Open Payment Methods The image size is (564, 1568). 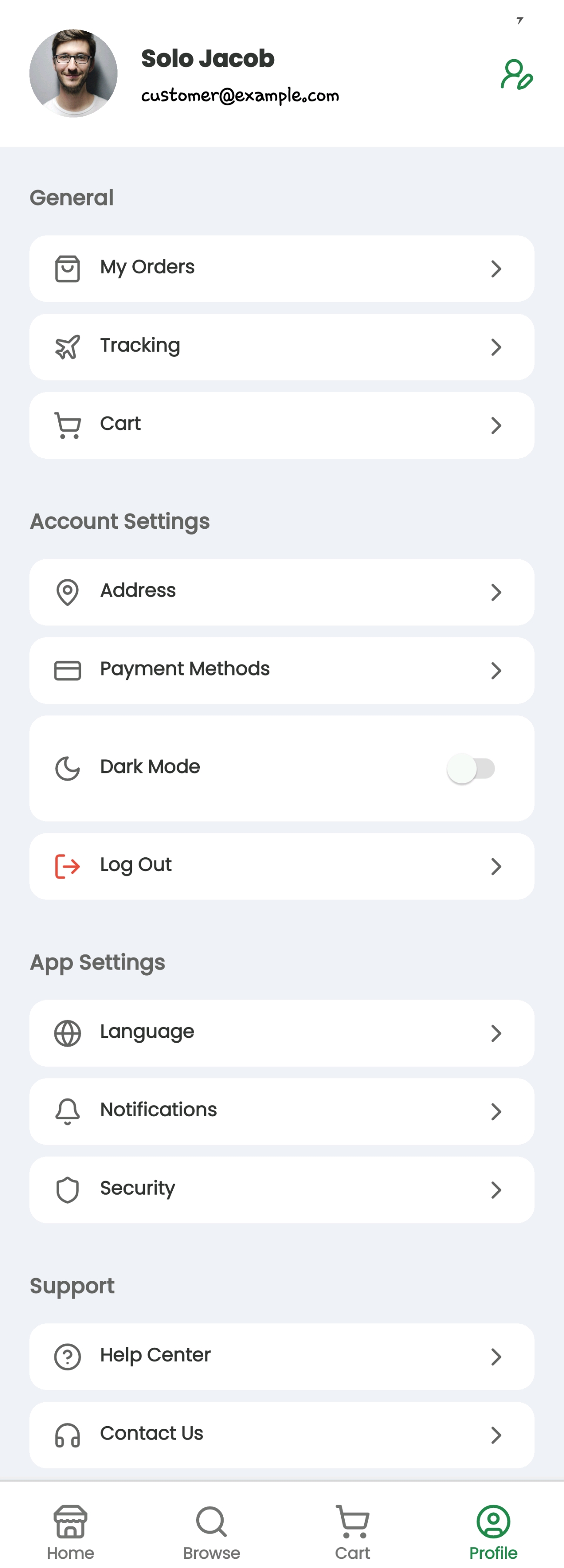tap(282, 671)
